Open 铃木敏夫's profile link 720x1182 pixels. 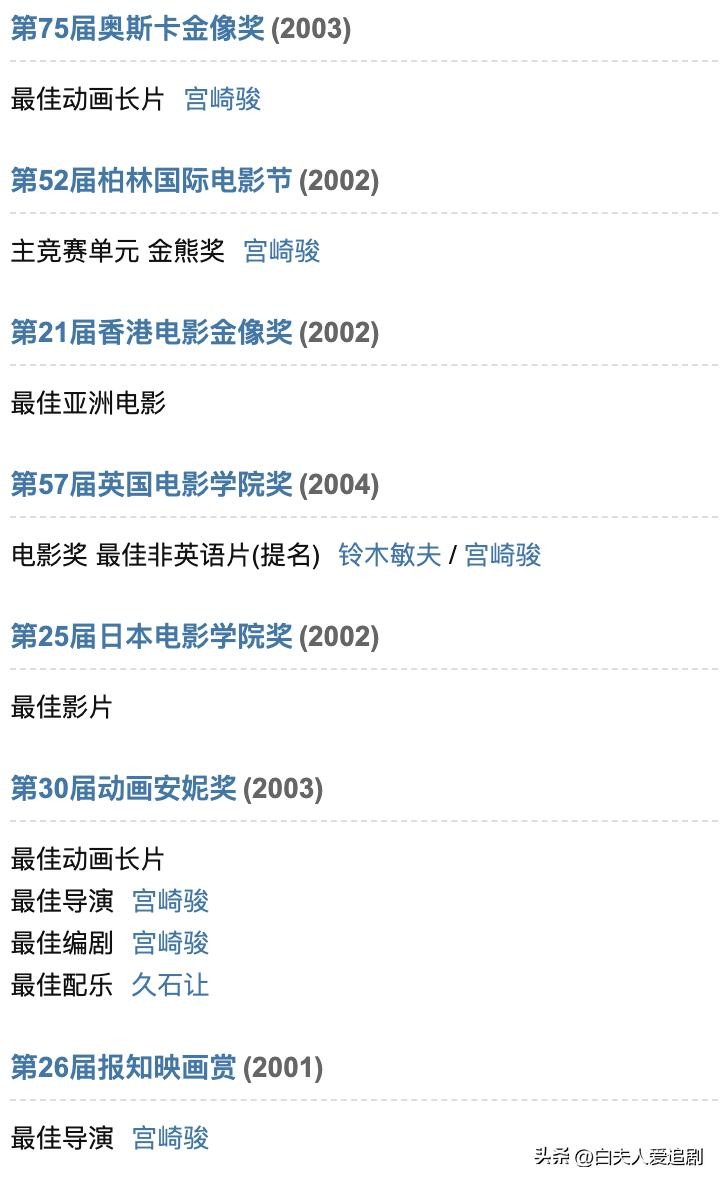[389, 555]
